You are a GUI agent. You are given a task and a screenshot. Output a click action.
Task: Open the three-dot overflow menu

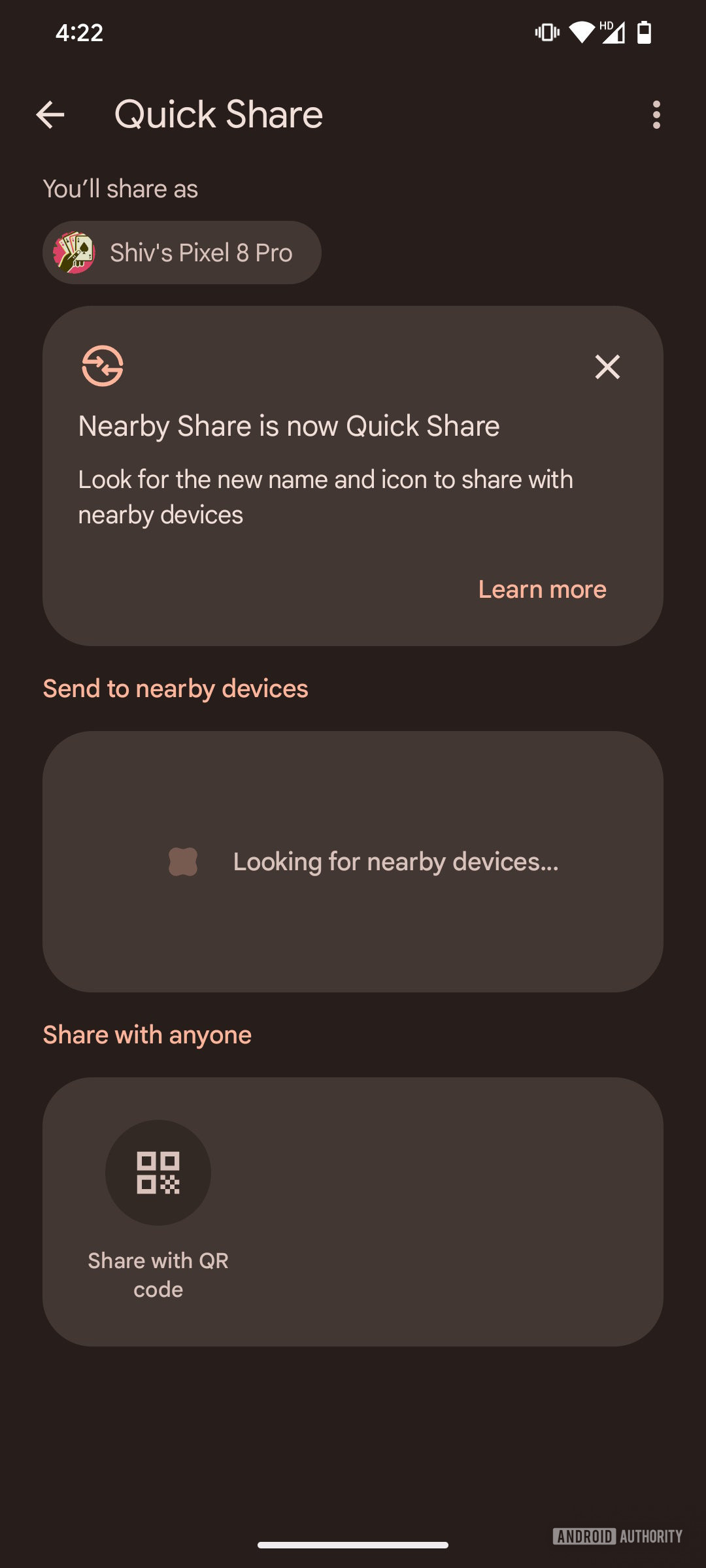pyautogui.click(x=656, y=115)
